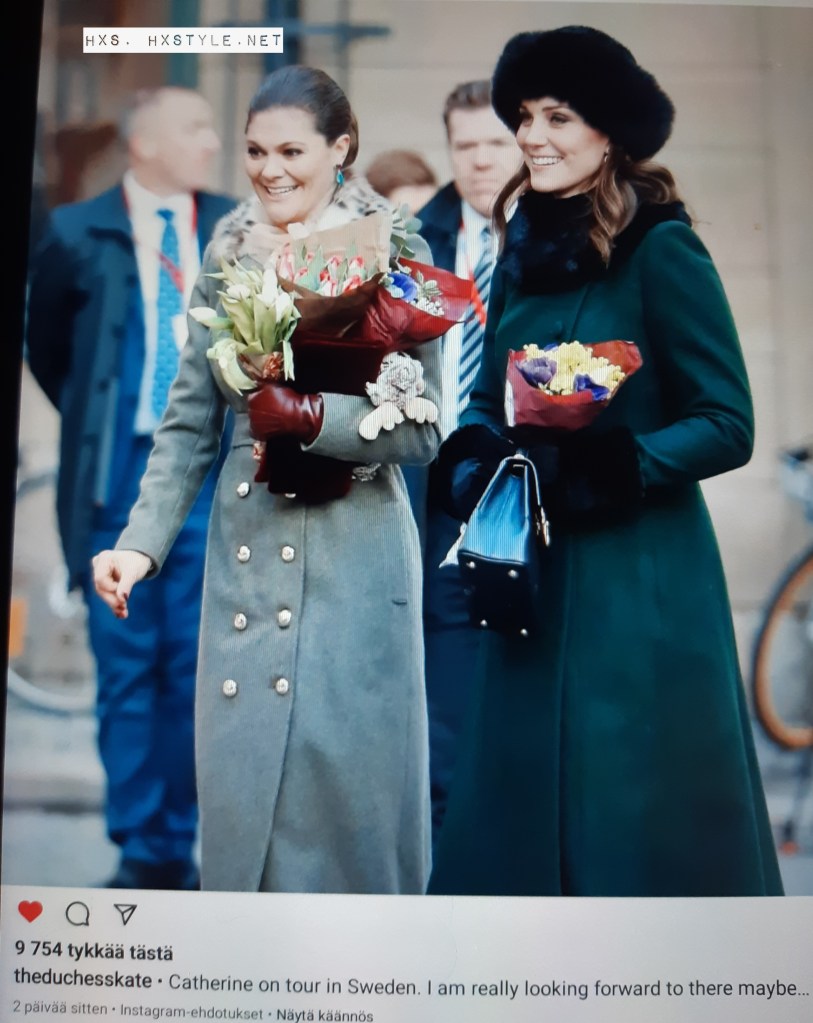Share the post via paper plane icon
This screenshot has height=1023, width=813.
(x=124, y=913)
